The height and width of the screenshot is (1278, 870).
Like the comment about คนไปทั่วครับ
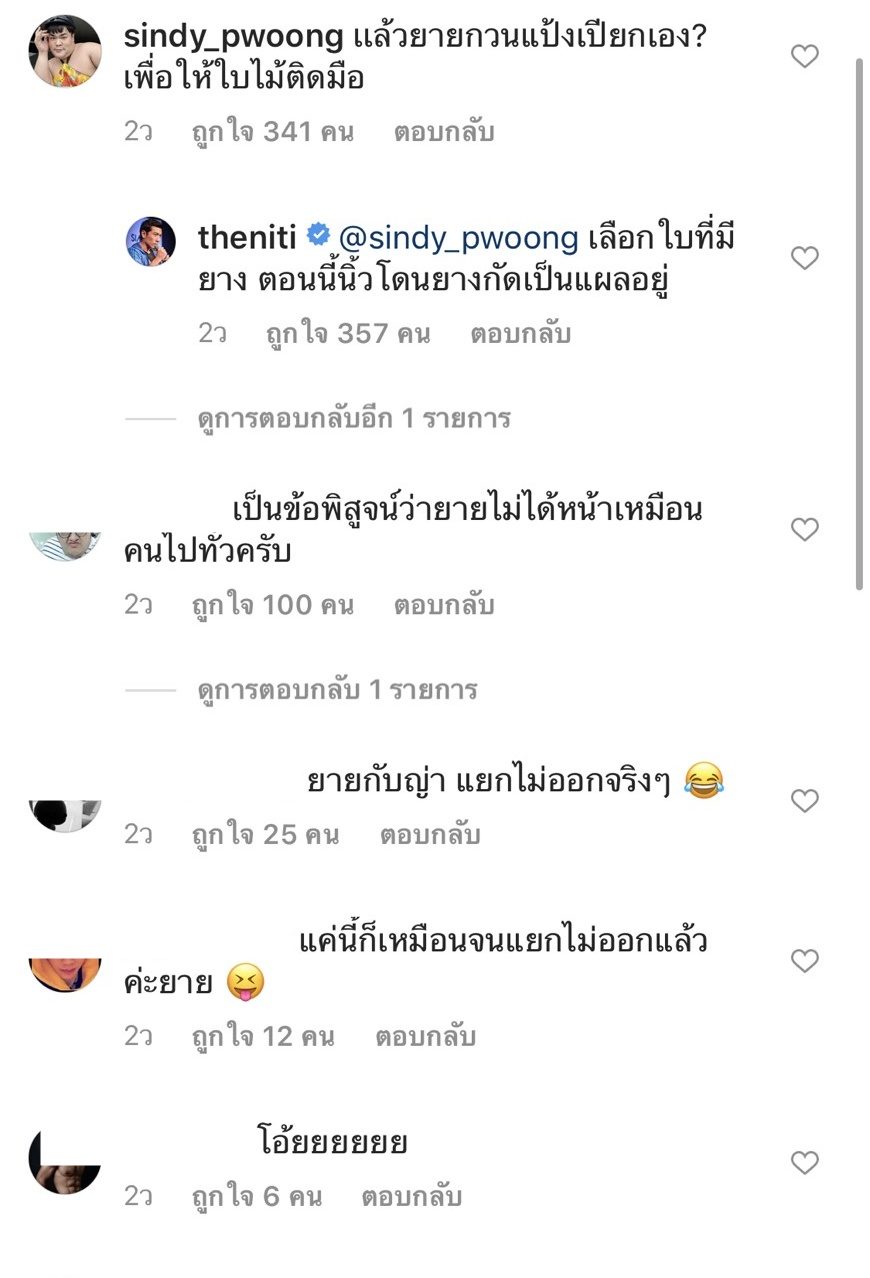(x=804, y=530)
